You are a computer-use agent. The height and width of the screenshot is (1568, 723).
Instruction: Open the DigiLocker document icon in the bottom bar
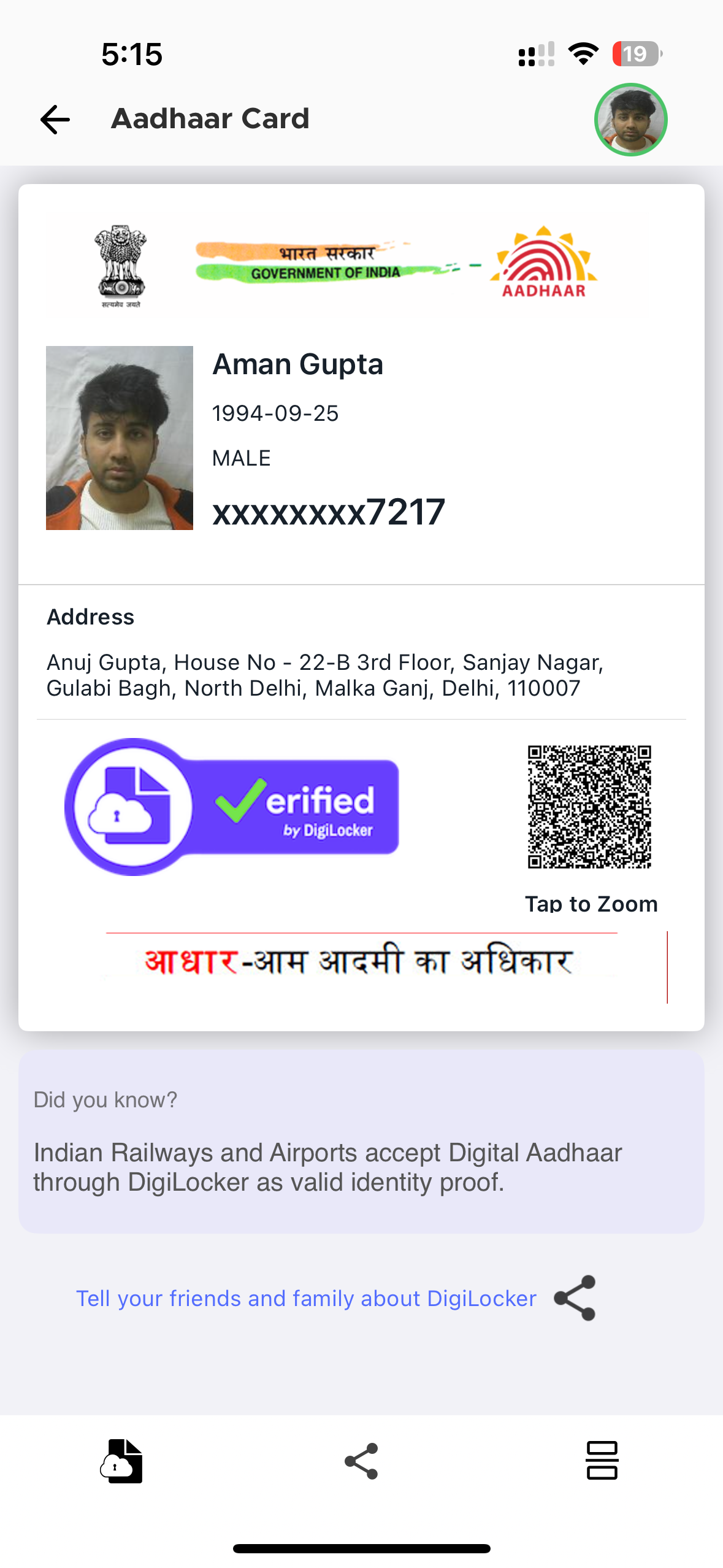[x=121, y=1461]
